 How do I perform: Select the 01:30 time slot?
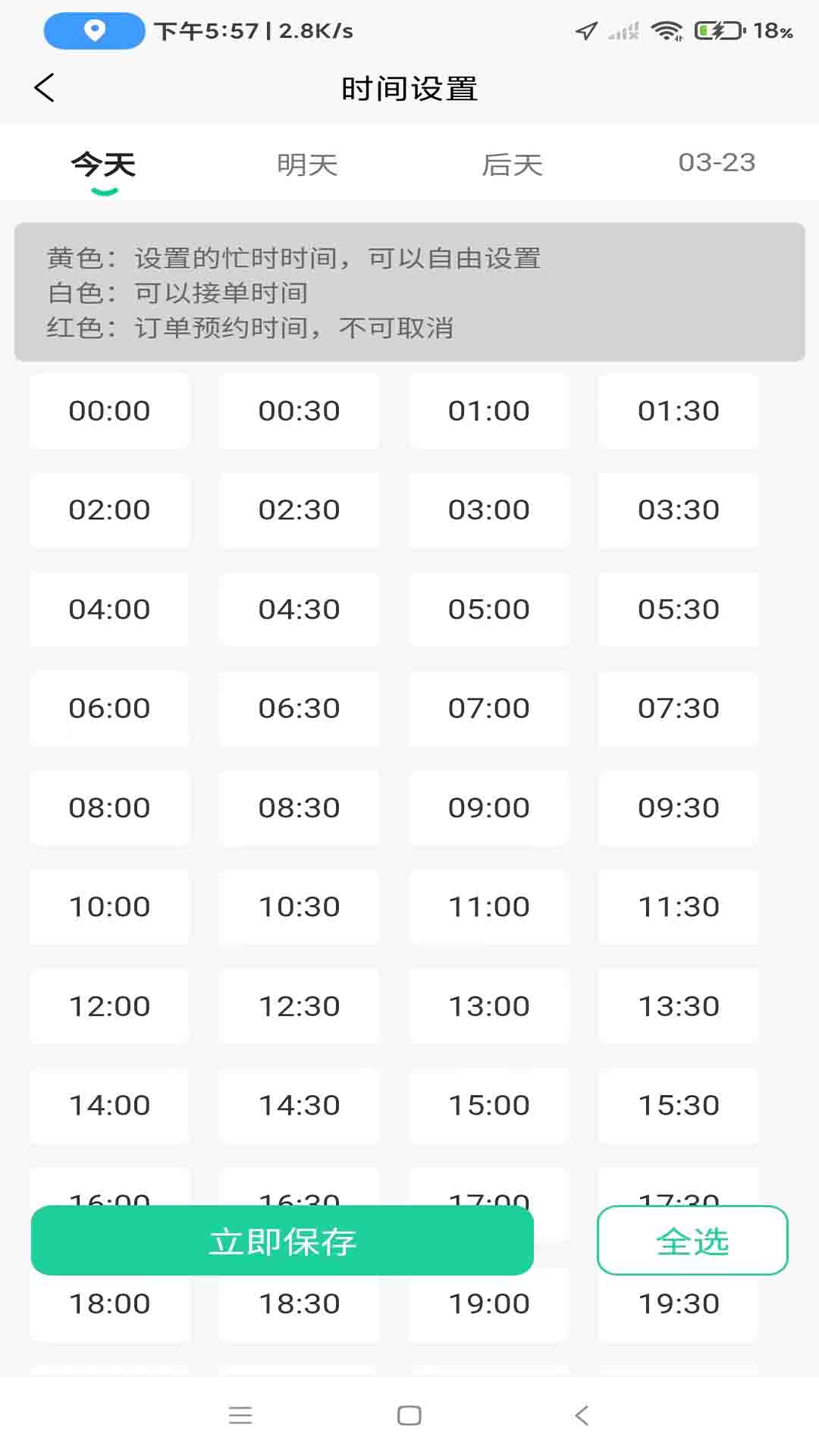(679, 411)
